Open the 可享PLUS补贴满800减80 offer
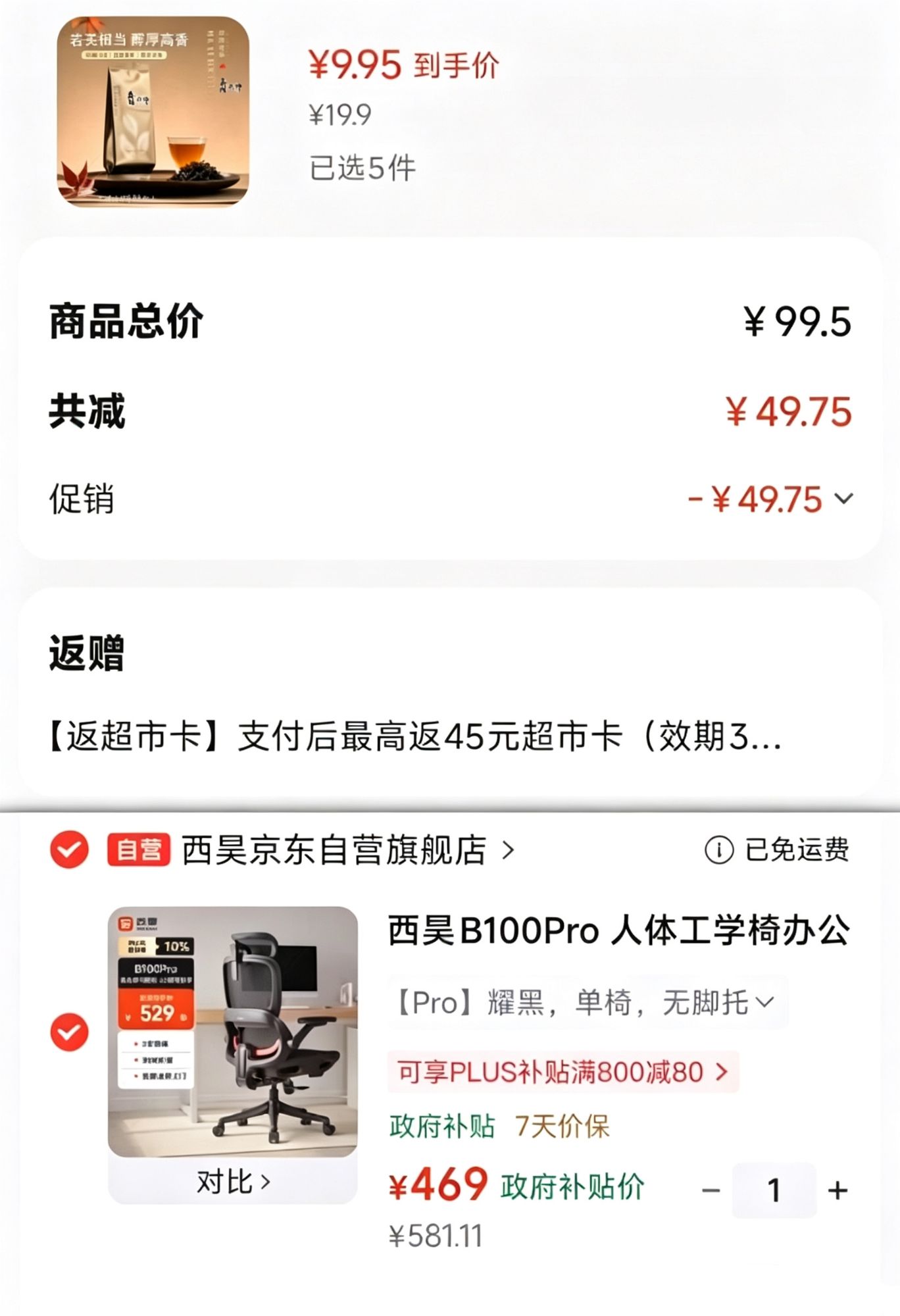The height and width of the screenshot is (1316, 900). [x=563, y=1072]
